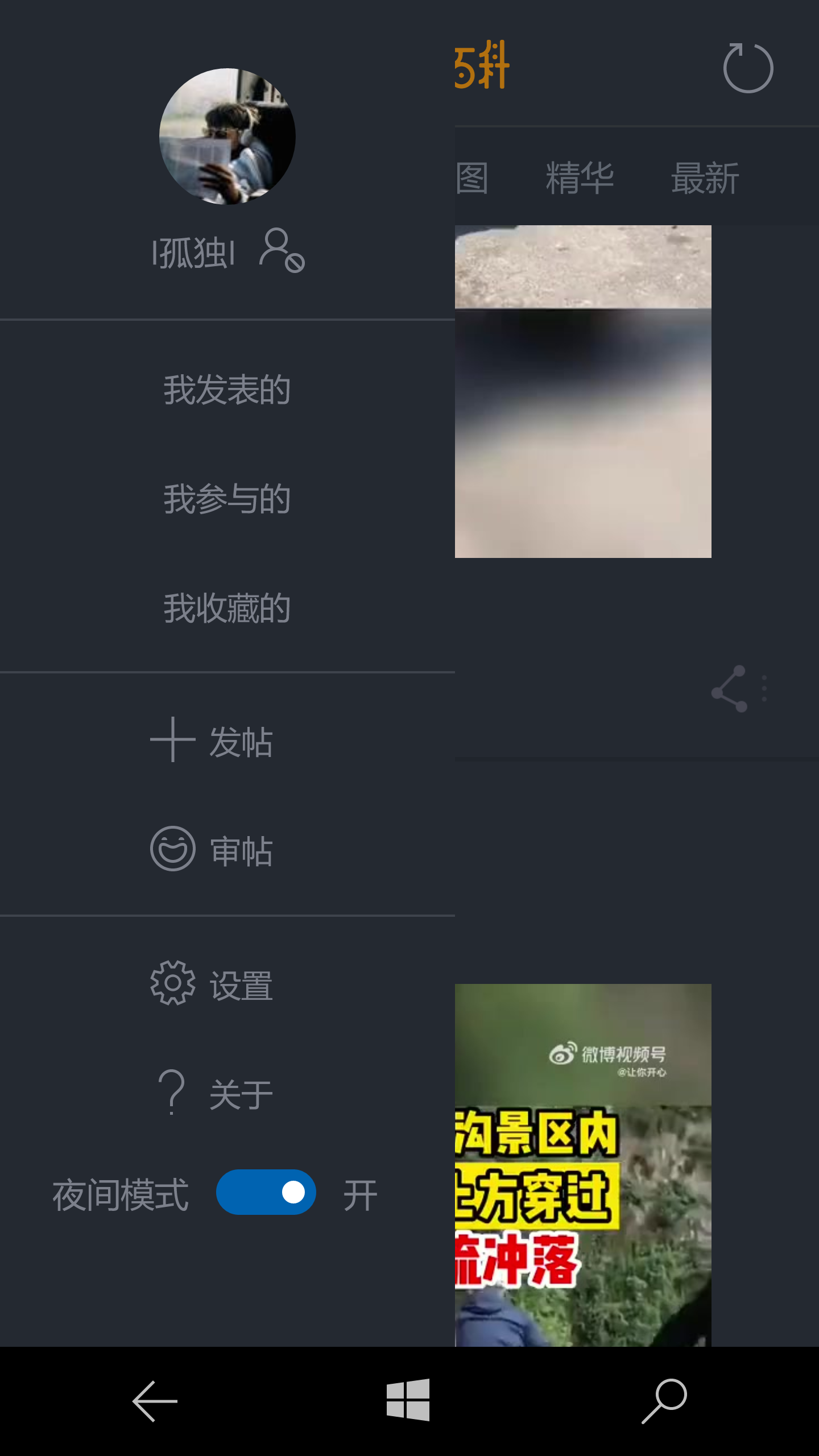Open 设置 settings

click(x=212, y=985)
